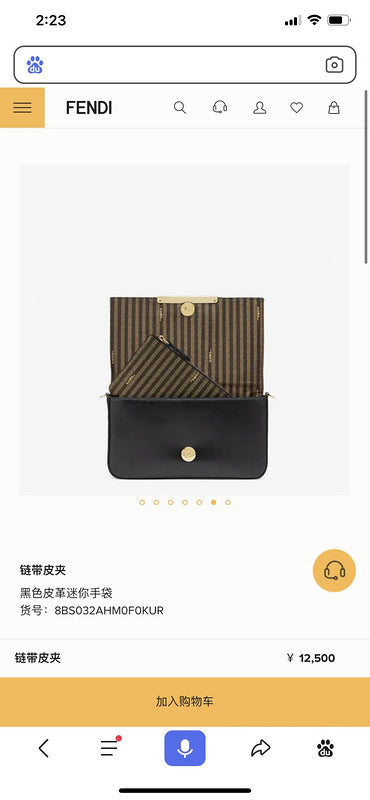370x800 pixels.
Task: Open the hamburger menu drawer
Action: point(22,108)
